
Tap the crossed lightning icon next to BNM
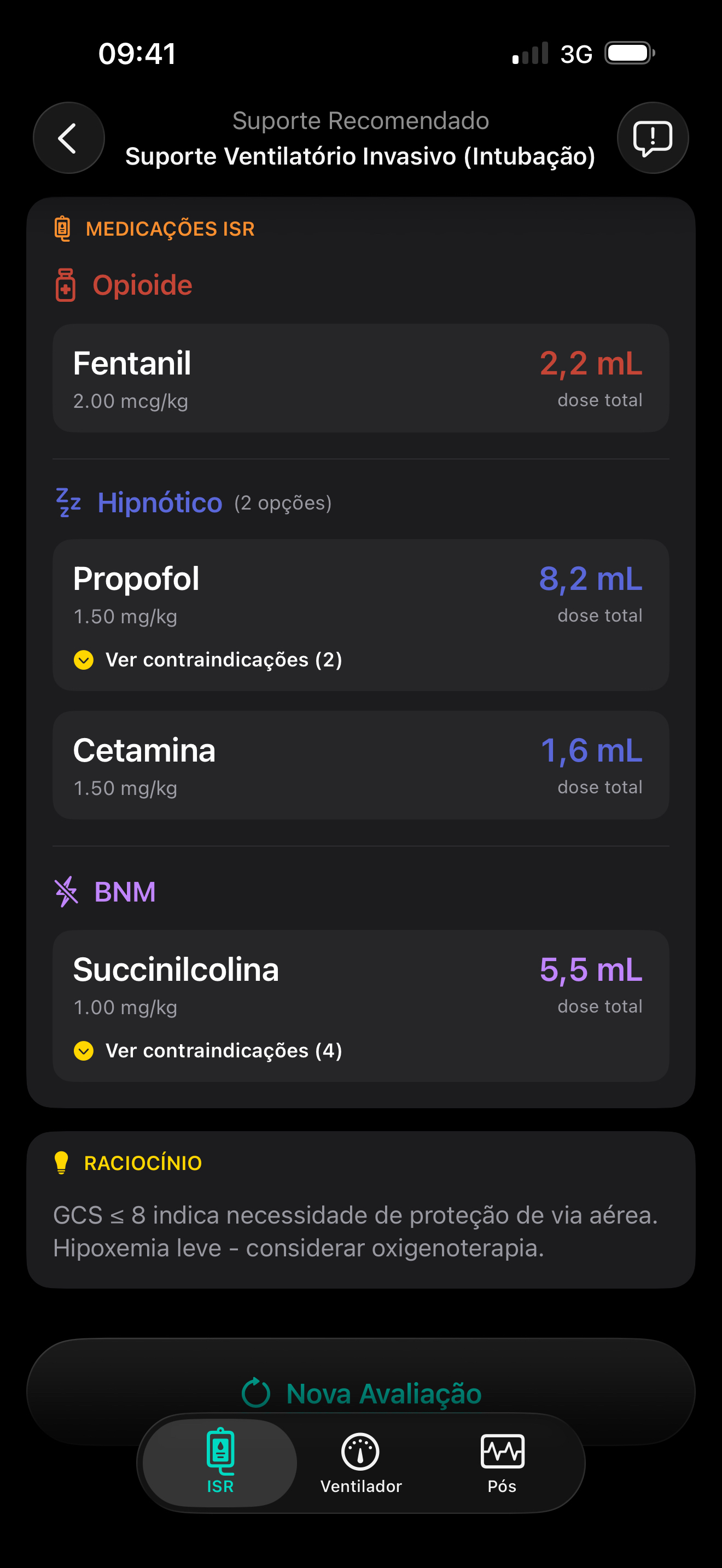[x=66, y=892]
